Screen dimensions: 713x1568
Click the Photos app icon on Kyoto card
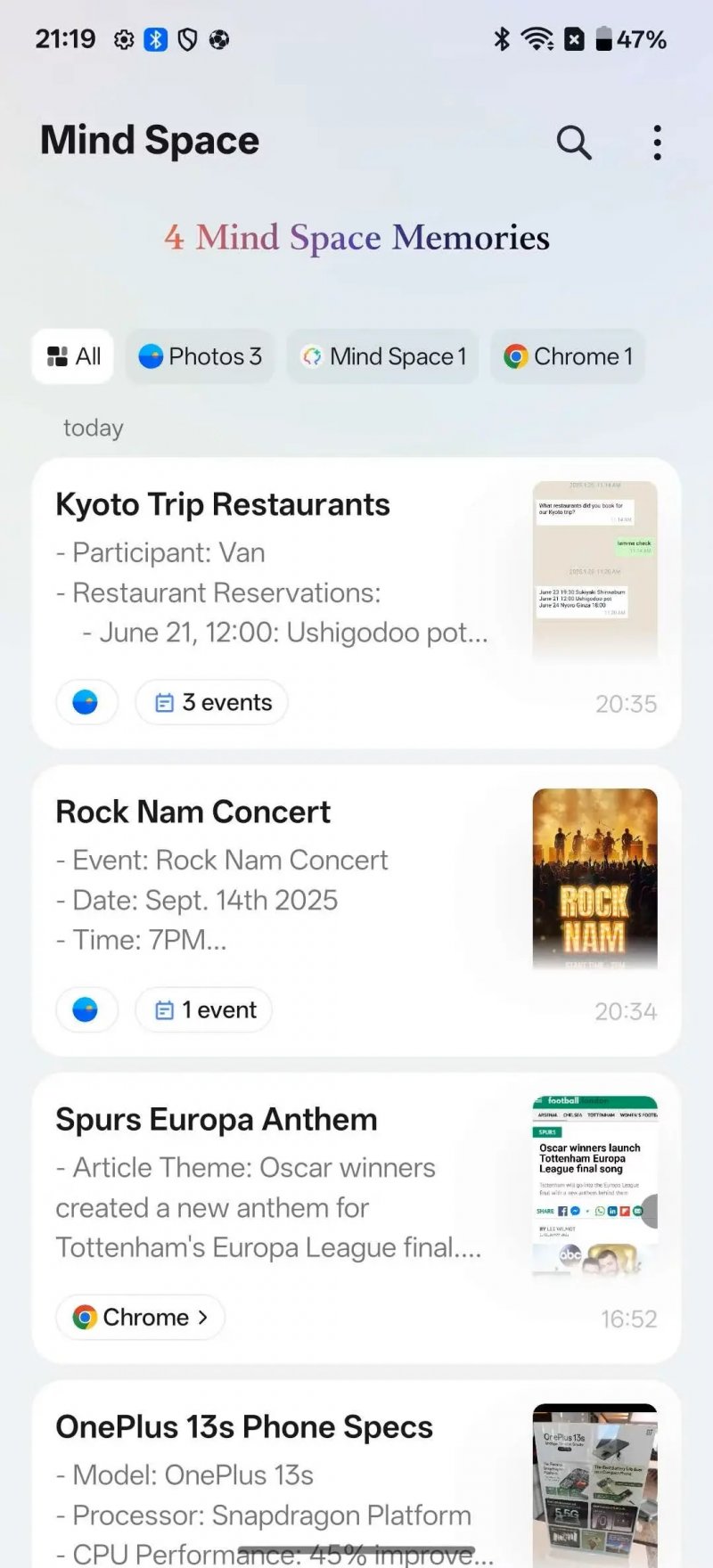click(x=86, y=702)
